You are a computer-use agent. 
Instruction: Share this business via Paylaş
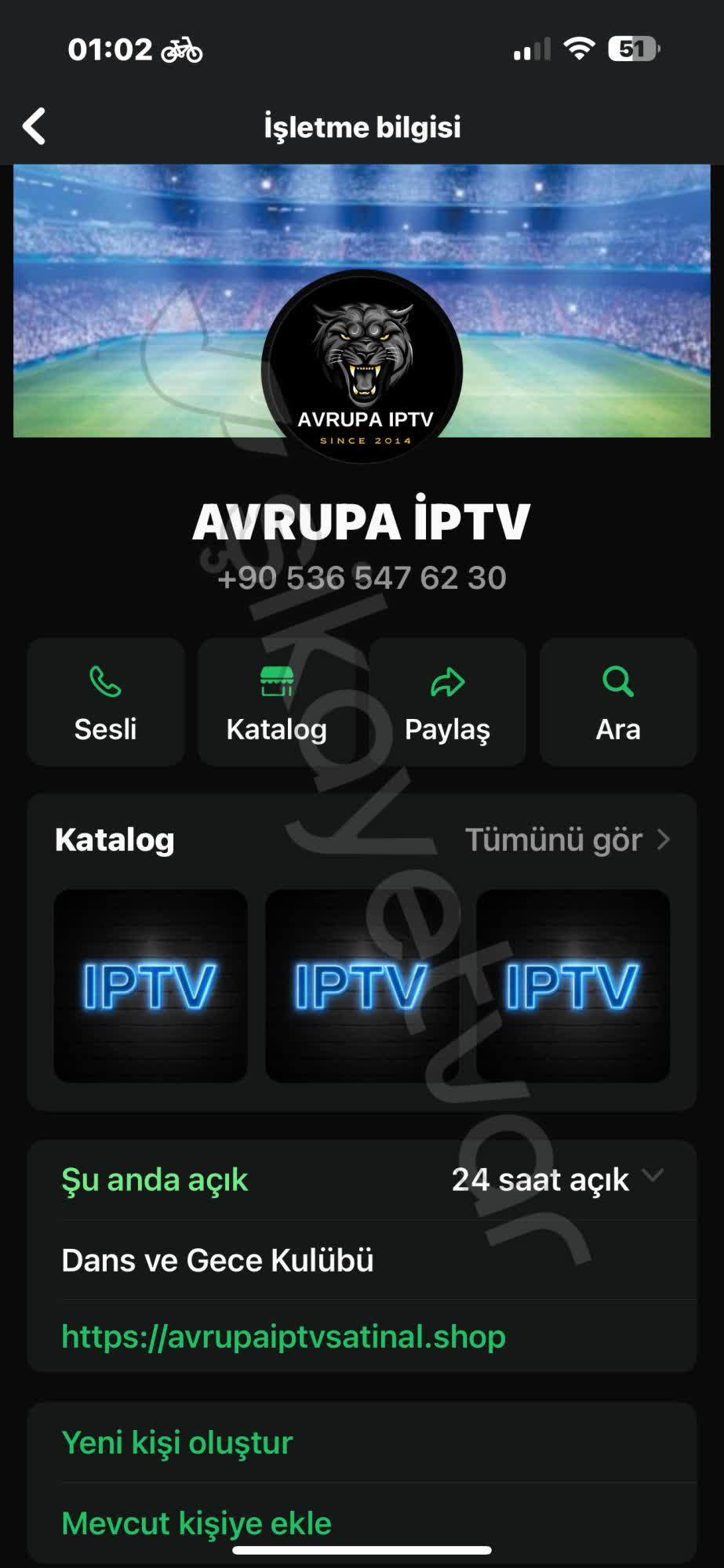[x=447, y=702]
